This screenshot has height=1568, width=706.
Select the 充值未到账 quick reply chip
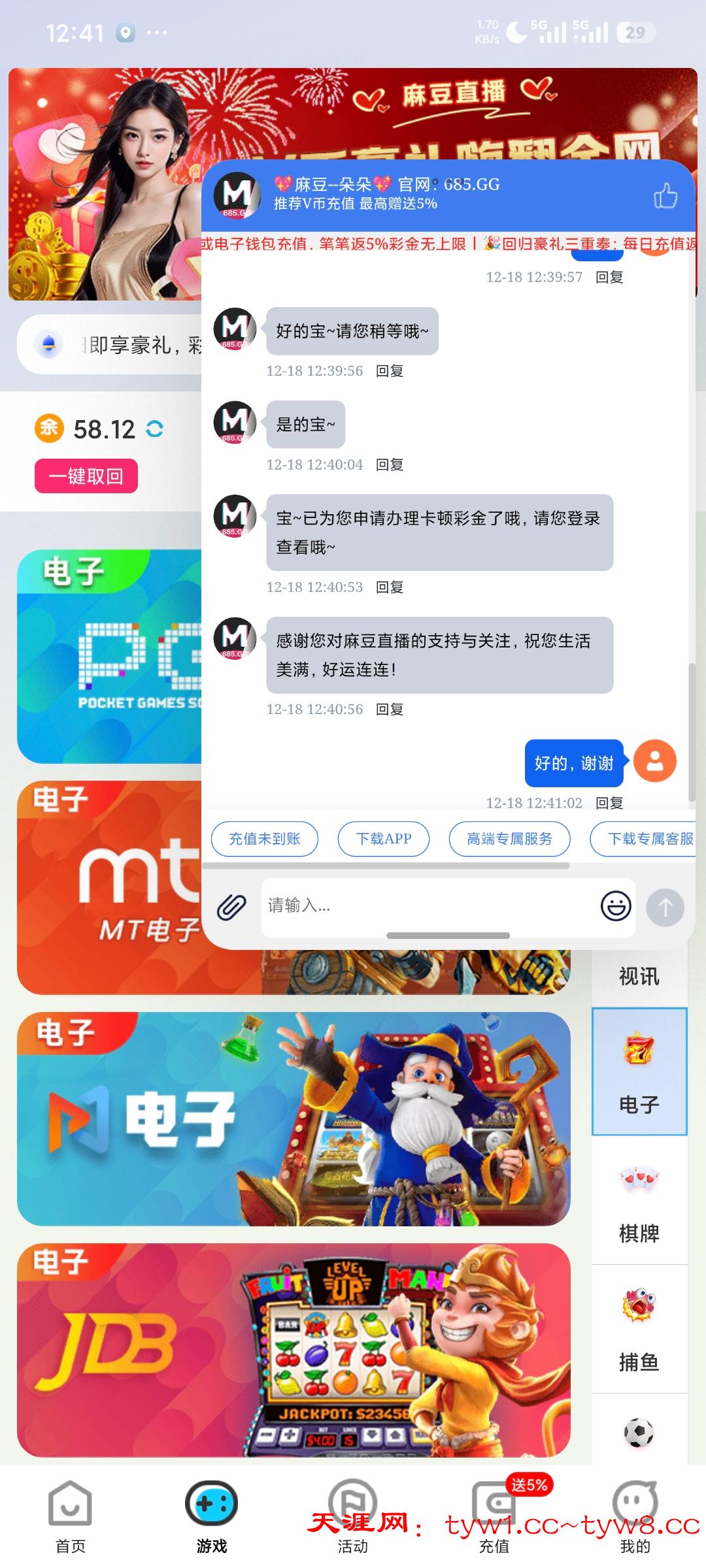click(x=264, y=839)
